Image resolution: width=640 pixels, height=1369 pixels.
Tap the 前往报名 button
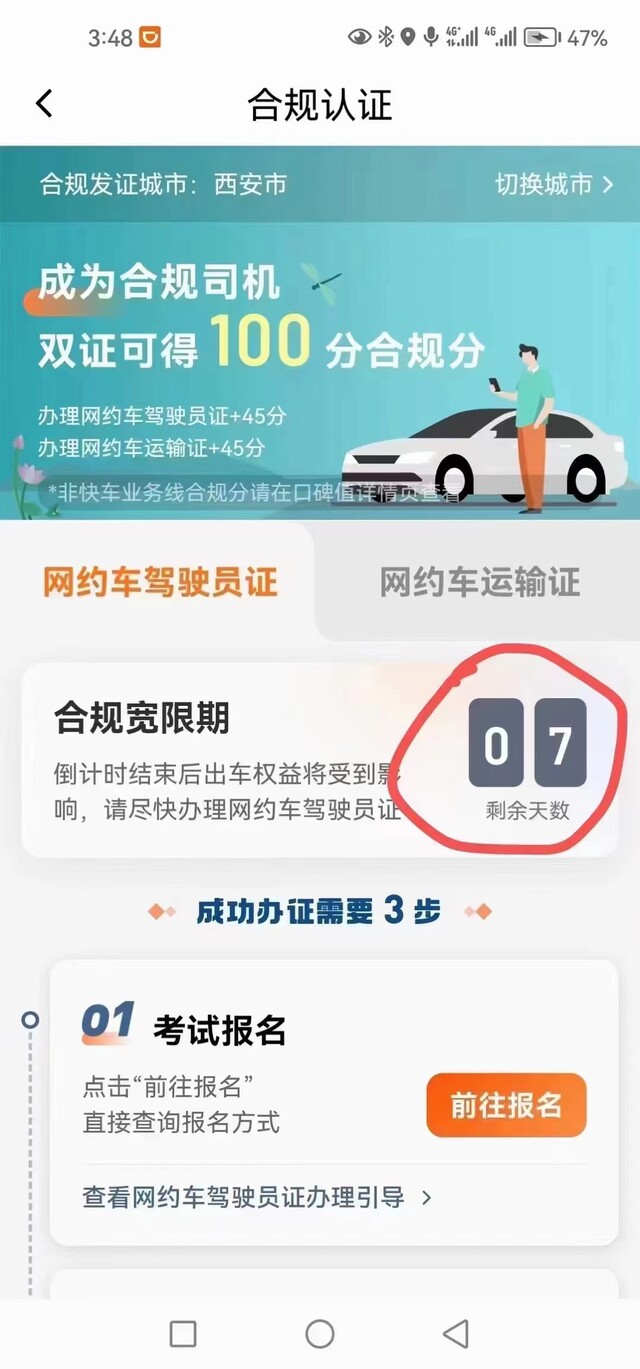pos(506,1105)
